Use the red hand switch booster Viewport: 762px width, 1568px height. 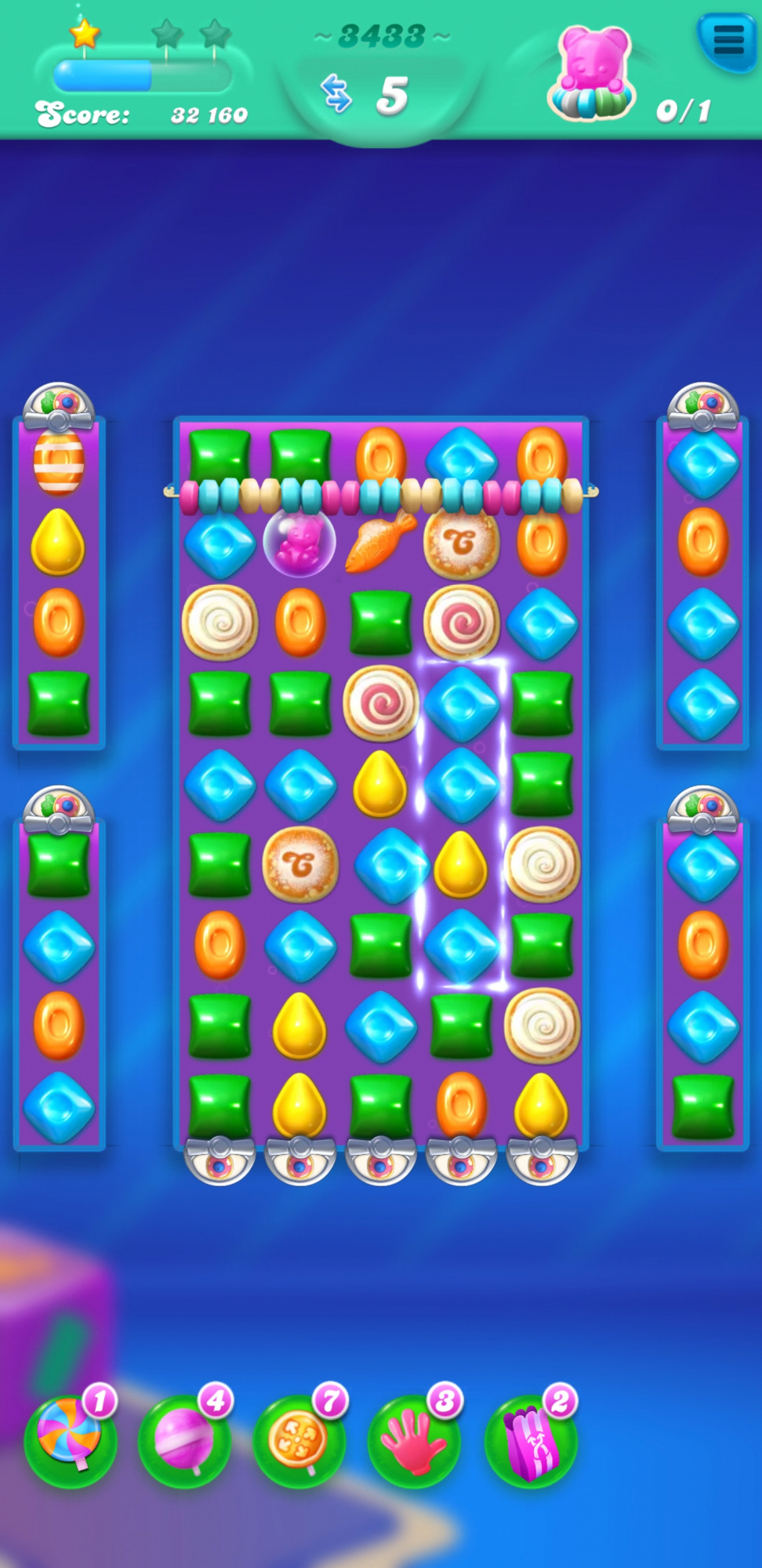413,1441
